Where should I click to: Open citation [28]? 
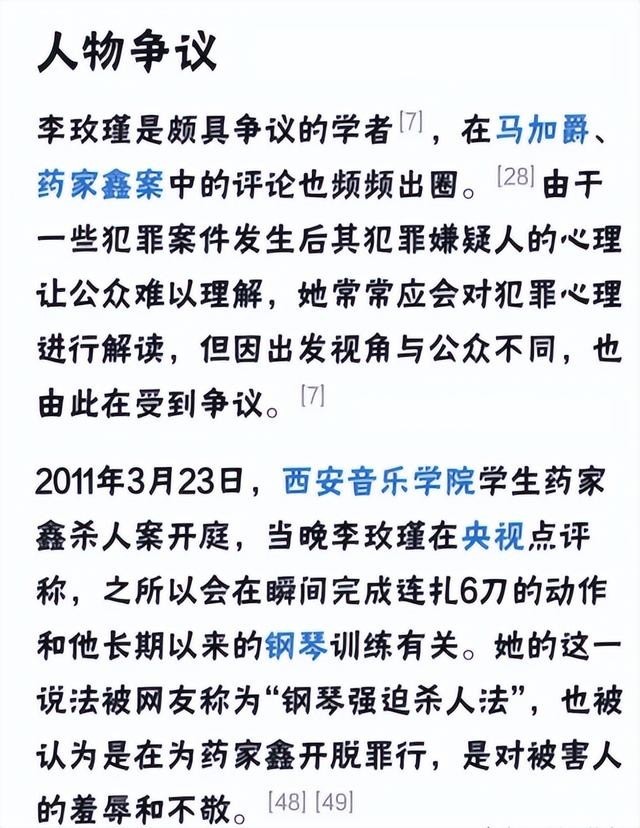point(517,179)
